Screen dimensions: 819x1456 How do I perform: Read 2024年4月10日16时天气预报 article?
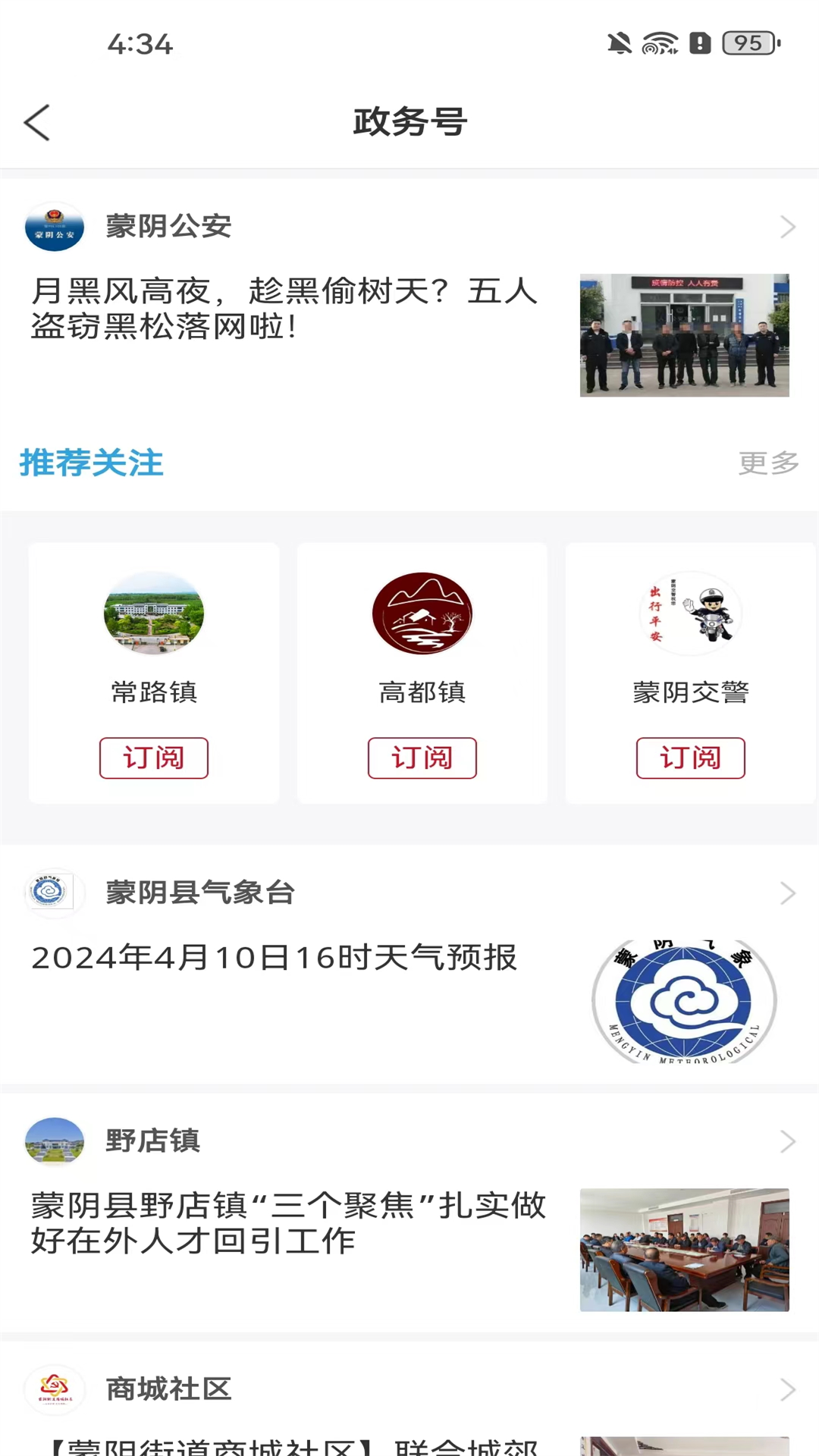pyautogui.click(x=275, y=958)
